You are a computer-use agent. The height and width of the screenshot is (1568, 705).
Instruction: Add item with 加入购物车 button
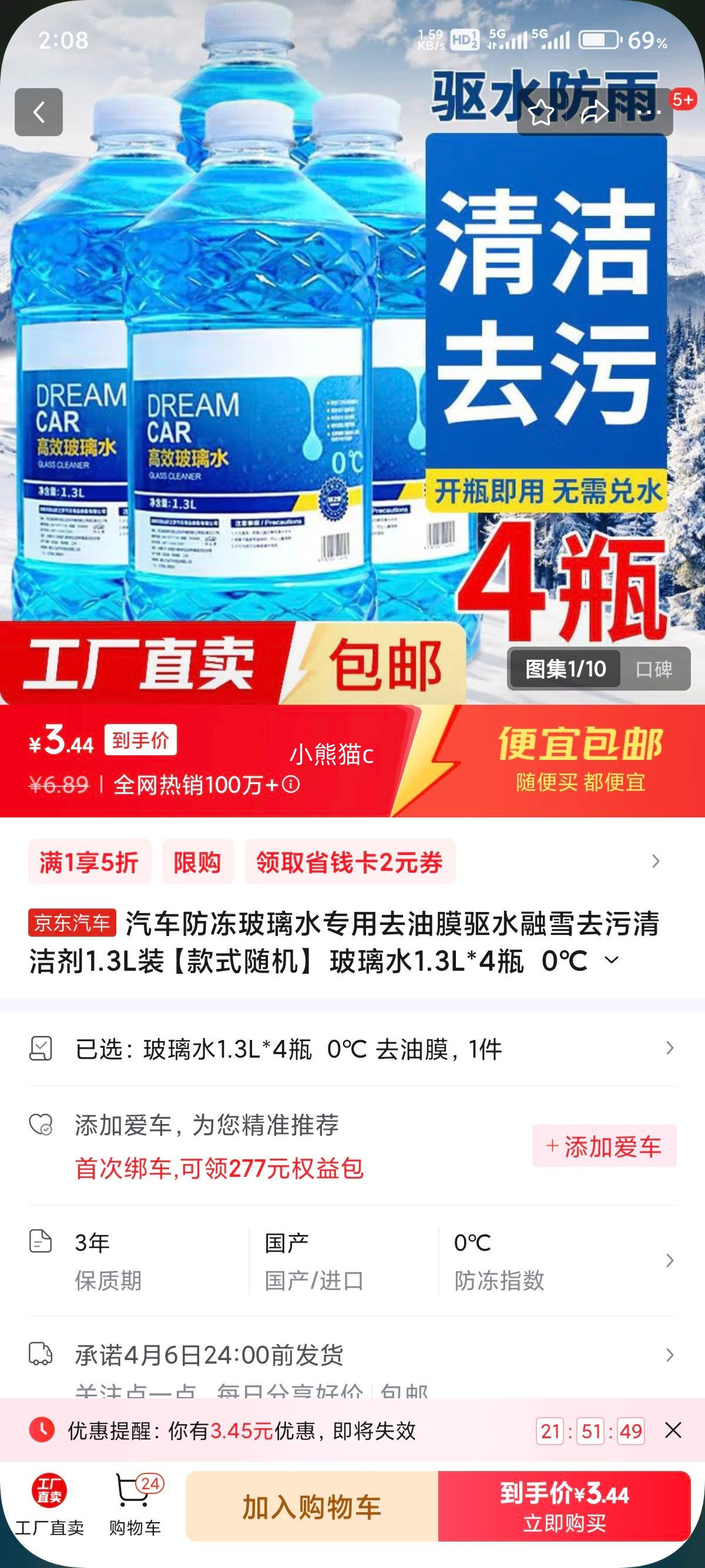[312, 1506]
